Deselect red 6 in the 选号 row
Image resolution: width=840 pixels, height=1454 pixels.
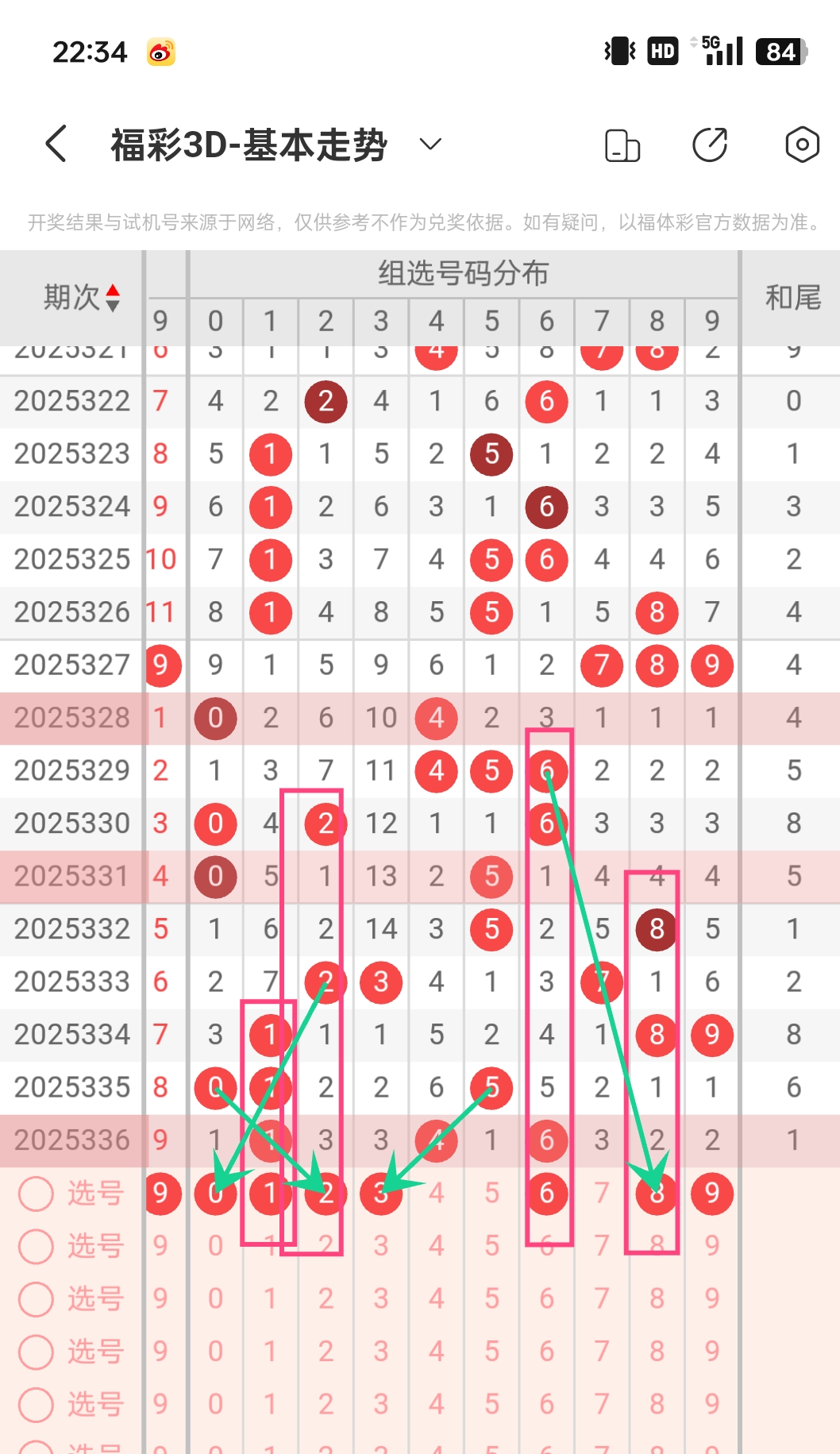point(546,1193)
